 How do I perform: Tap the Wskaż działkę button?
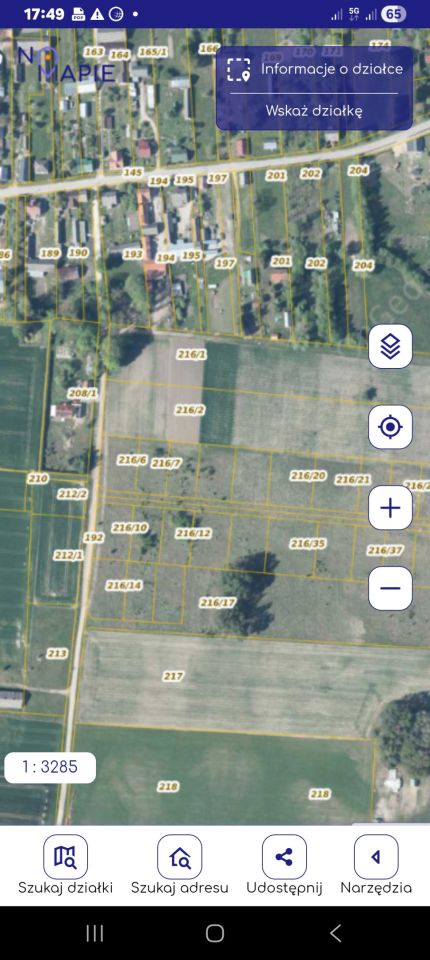pyautogui.click(x=314, y=111)
